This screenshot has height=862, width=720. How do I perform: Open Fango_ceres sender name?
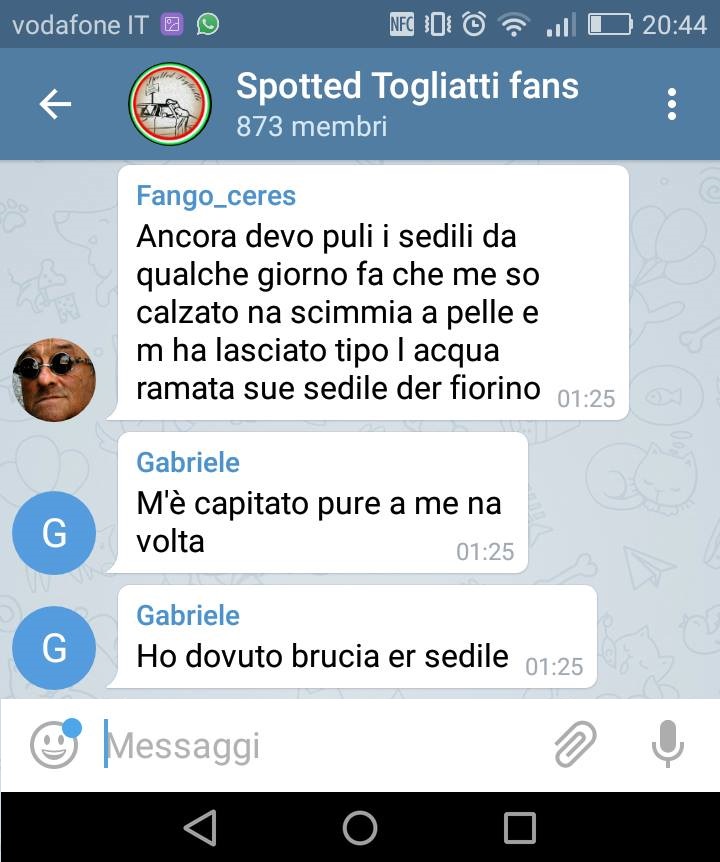coord(216,195)
